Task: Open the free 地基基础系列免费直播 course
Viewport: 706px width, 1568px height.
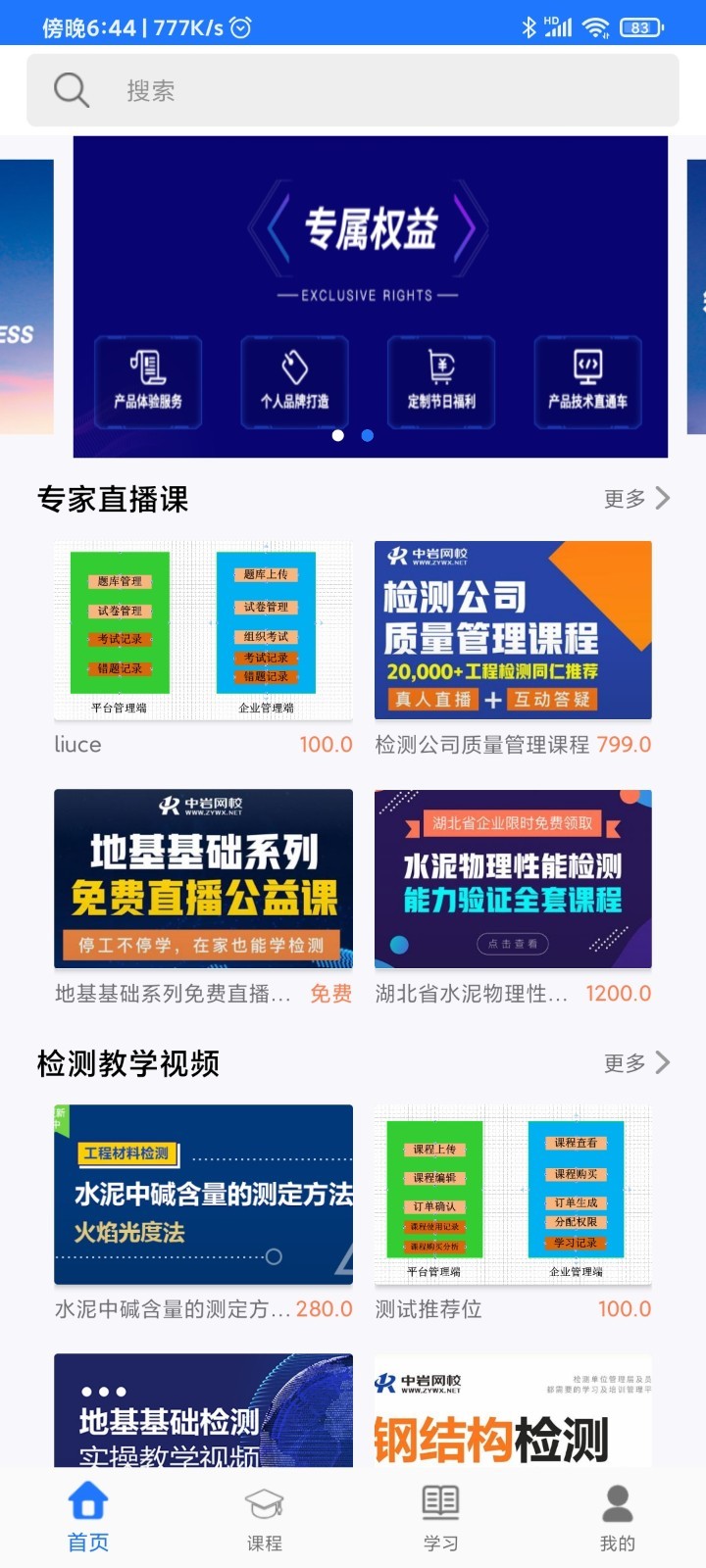Action: [x=203, y=879]
